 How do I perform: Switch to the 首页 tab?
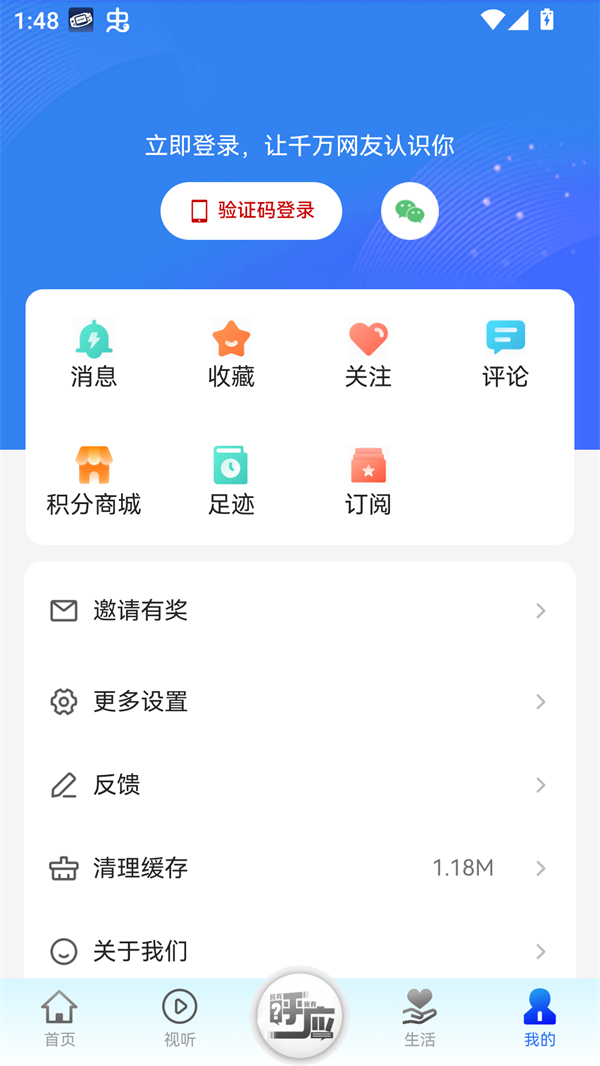tap(60, 1019)
